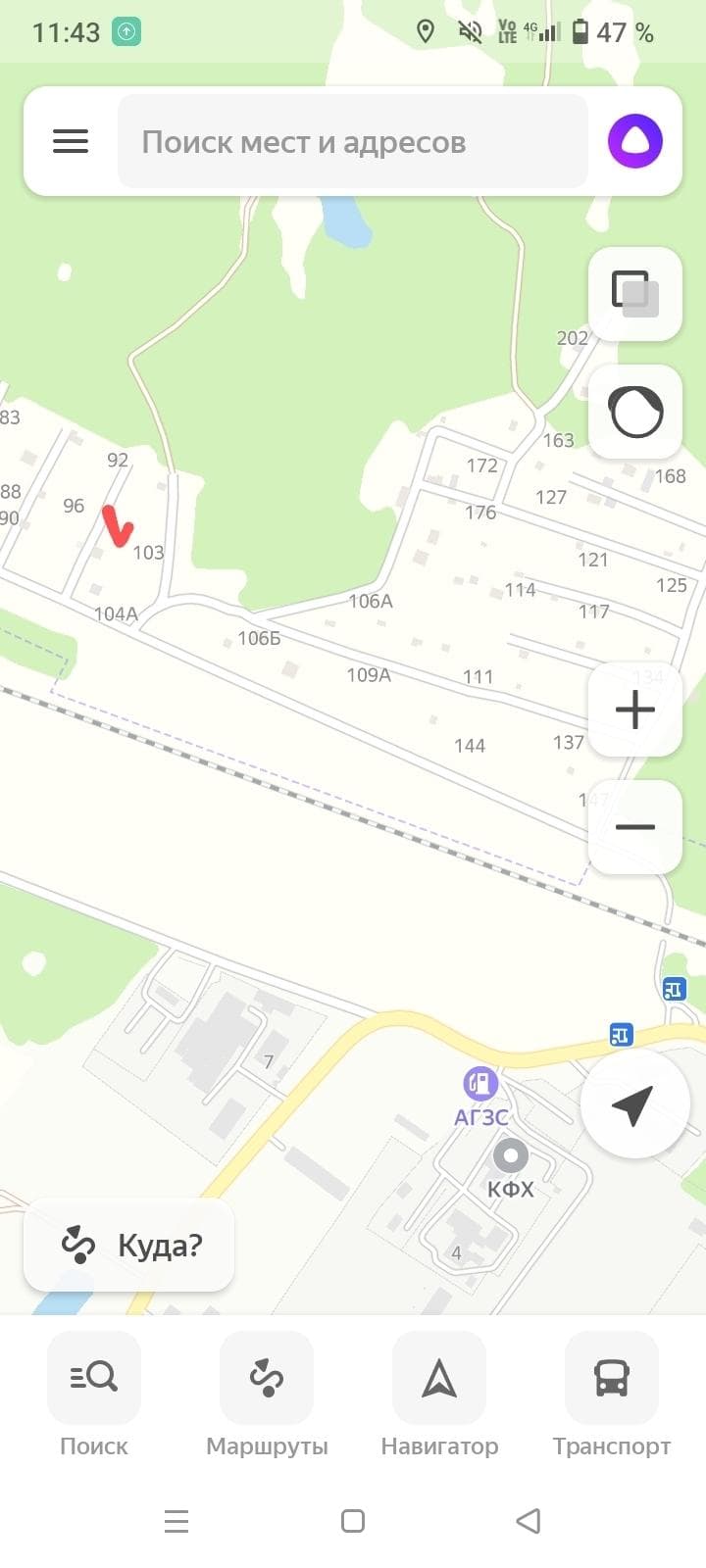The height and width of the screenshot is (1568, 706).
Task: Open the map layers selector
Action: (x=635, y=294)
